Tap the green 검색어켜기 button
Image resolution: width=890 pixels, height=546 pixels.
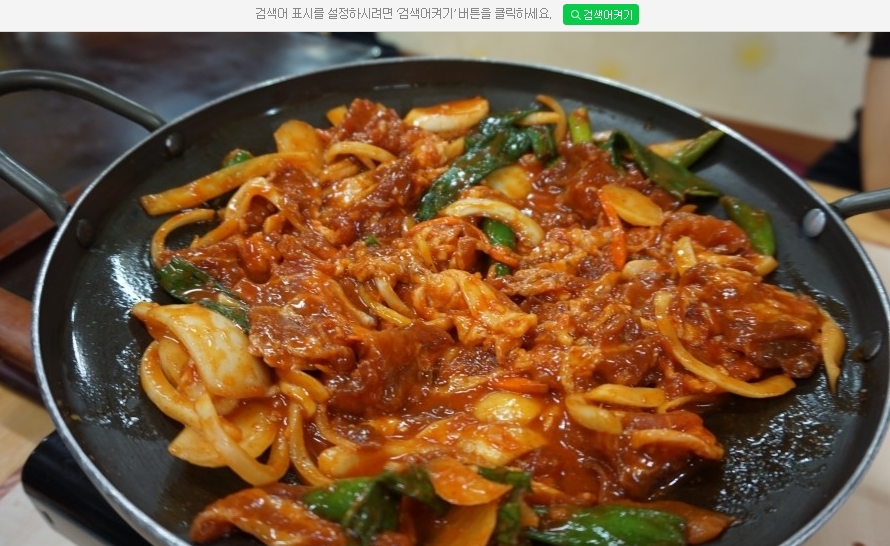point(600,15)
